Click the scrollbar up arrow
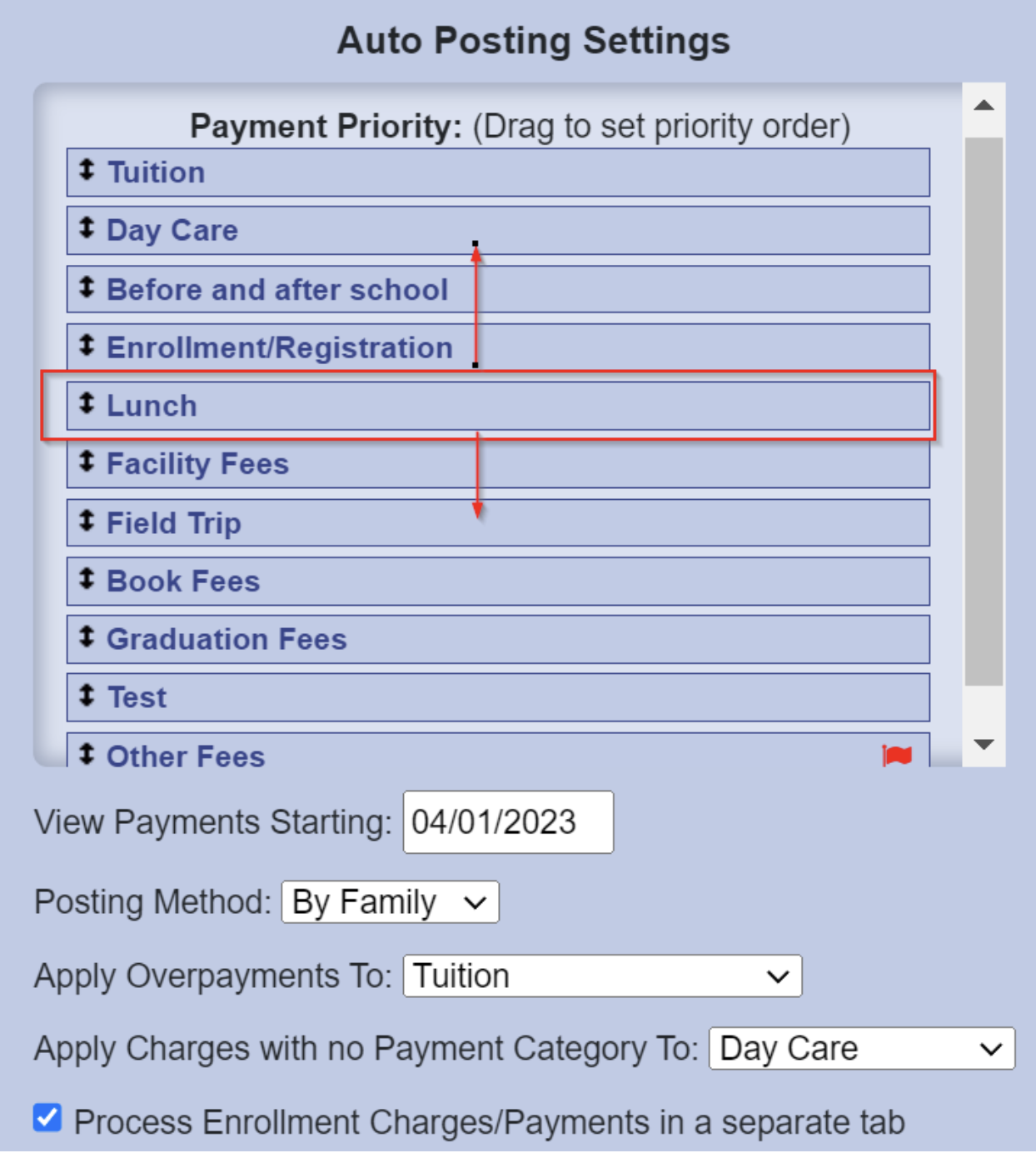Image resolution: width=1036 pixels, height=1153 pixels. [x=984, y=106]
